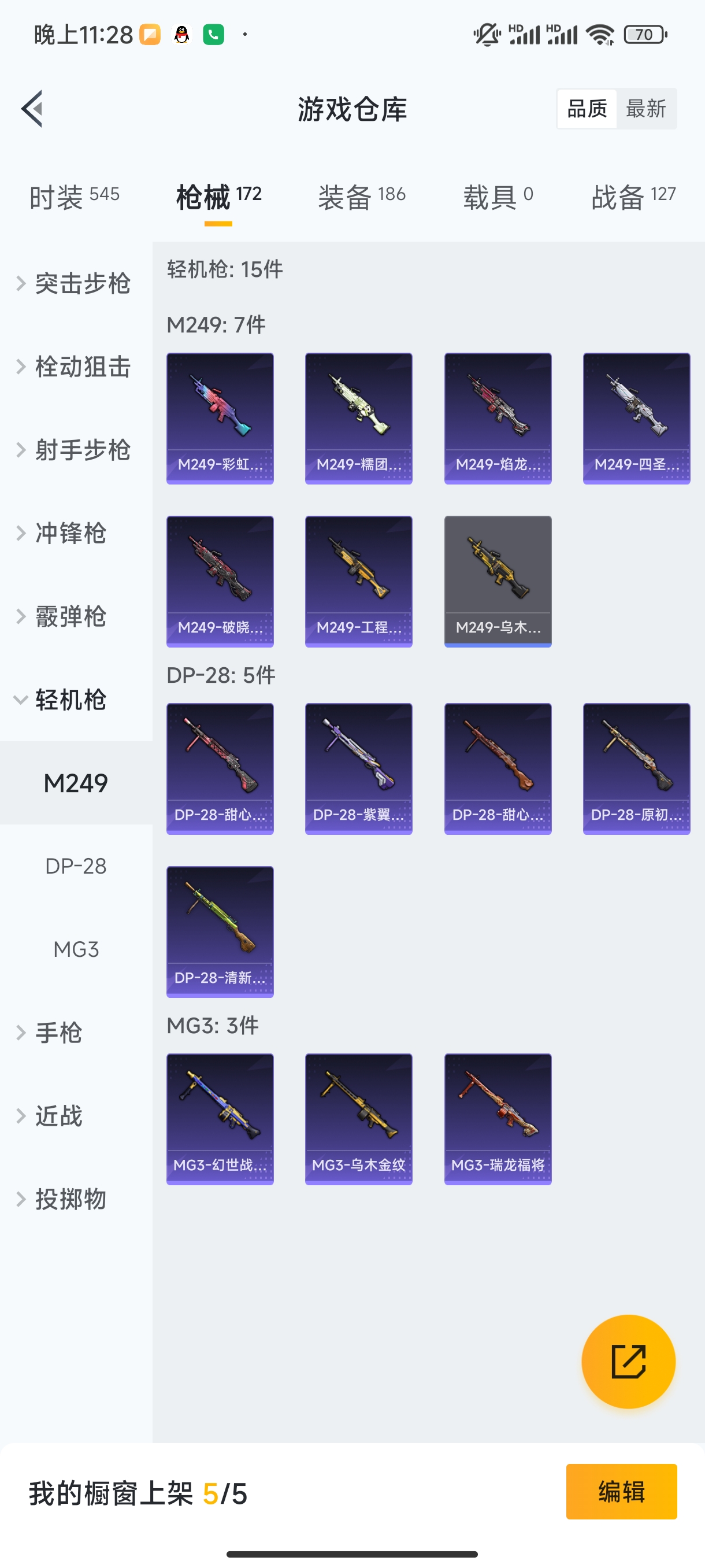Screen dimensions: 705x1568
Task: Switch to the 装备 tab
Action: [x=361, y=197]
